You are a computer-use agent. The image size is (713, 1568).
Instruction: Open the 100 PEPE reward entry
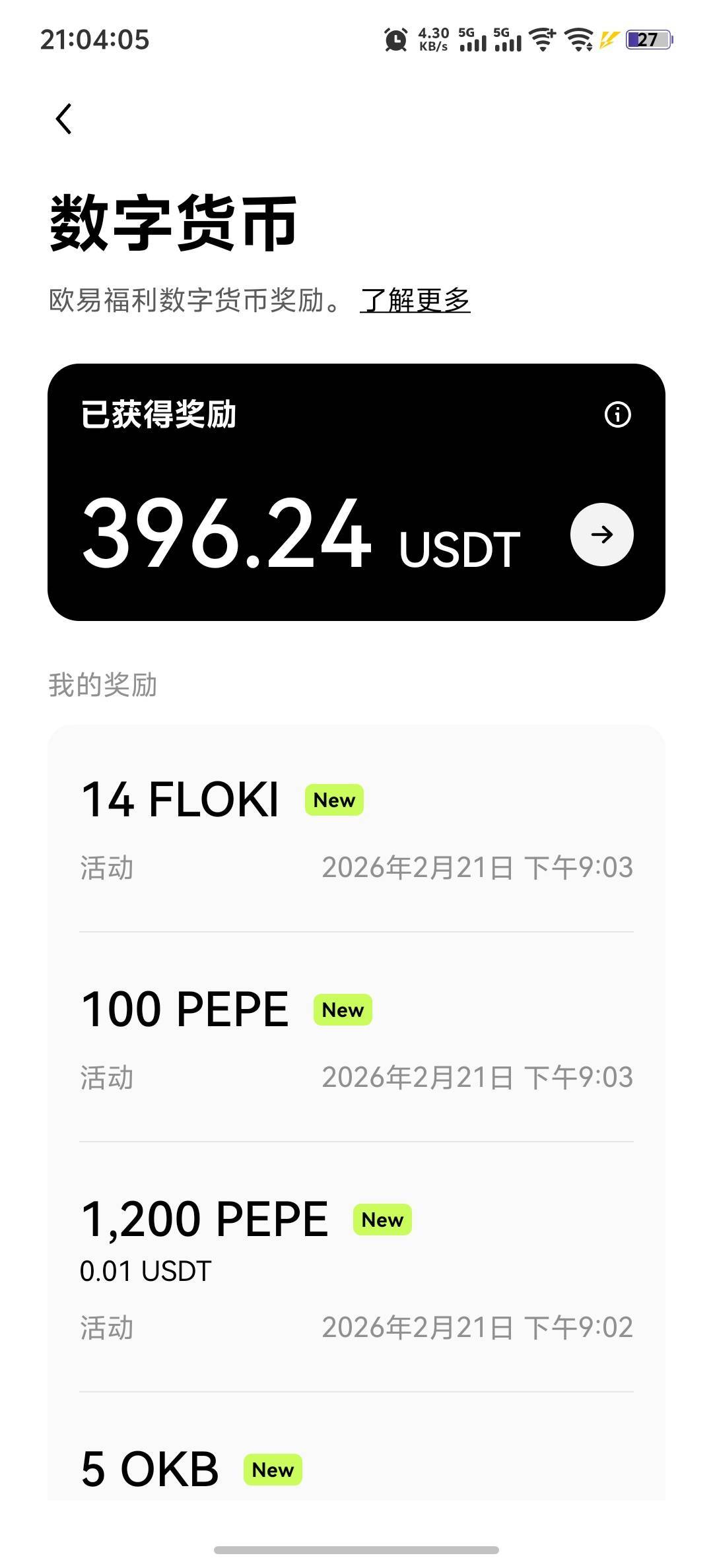pos(356,1037)
